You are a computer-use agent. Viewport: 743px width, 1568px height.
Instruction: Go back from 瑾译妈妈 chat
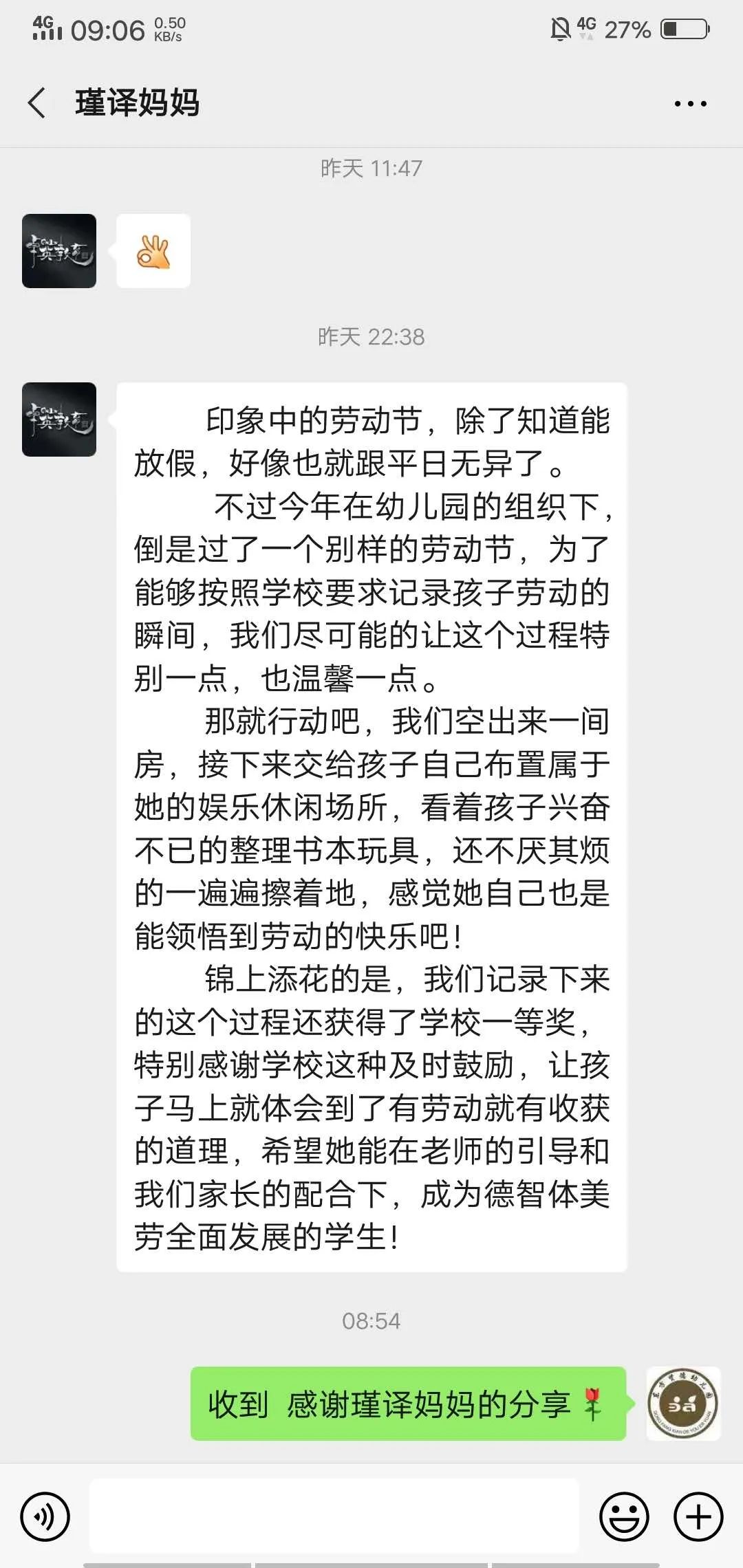37,103
